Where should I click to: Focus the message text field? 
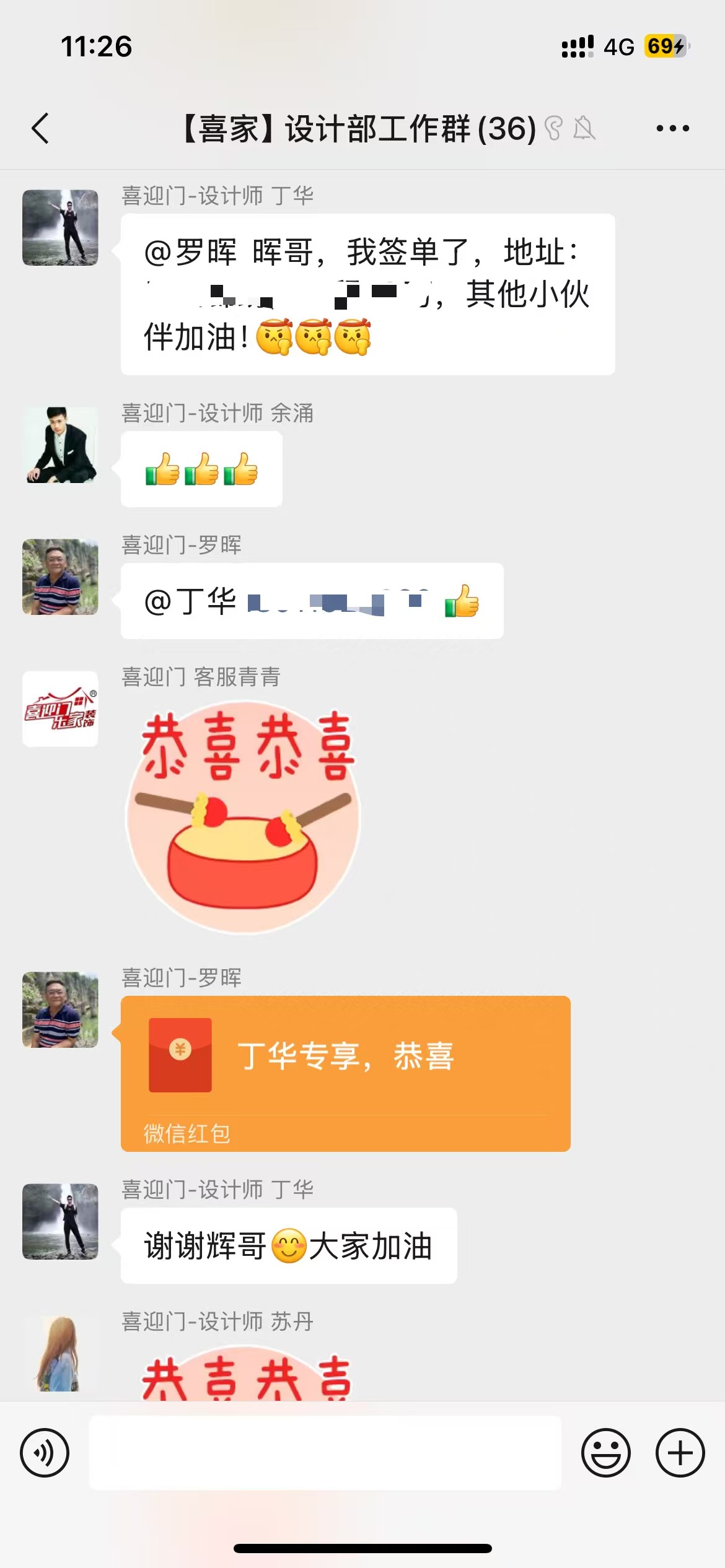click(x=325, y=1452)
